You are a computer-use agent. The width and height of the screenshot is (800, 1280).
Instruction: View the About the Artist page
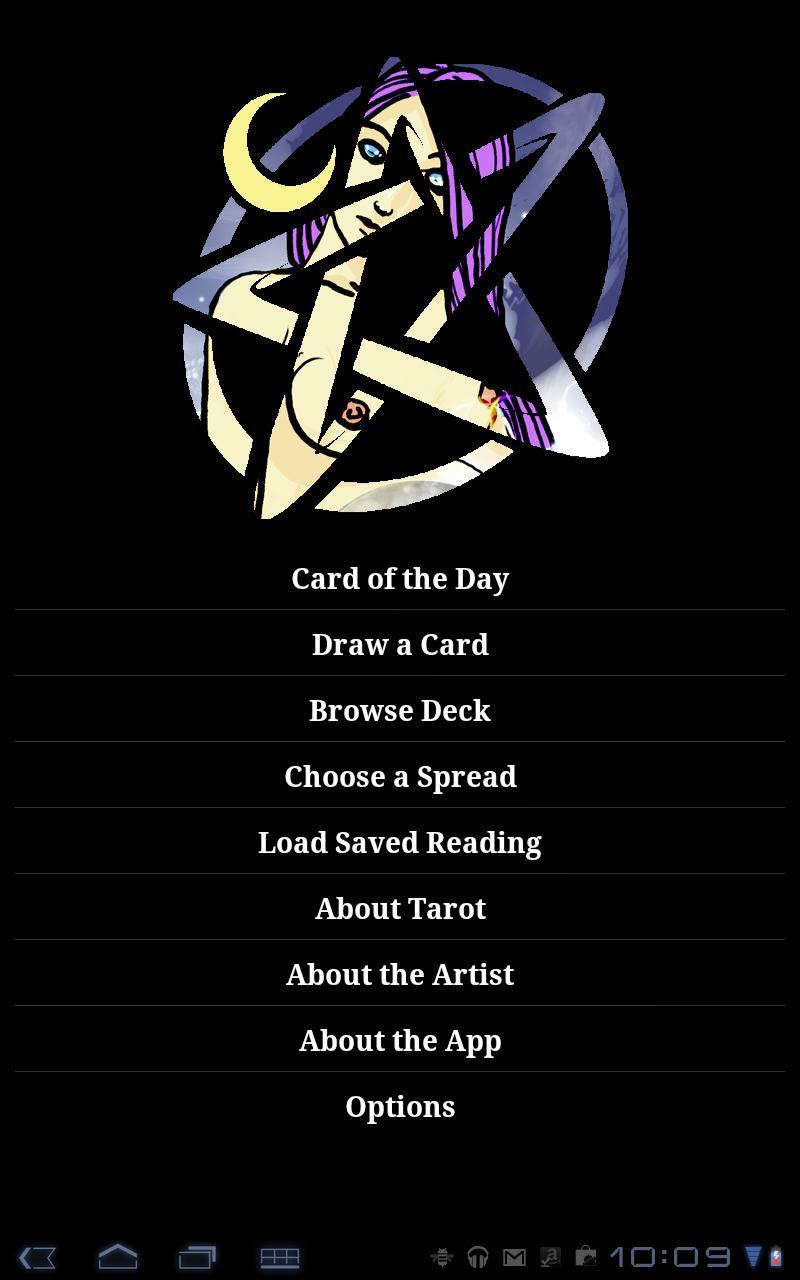click(x=400, y=974)
